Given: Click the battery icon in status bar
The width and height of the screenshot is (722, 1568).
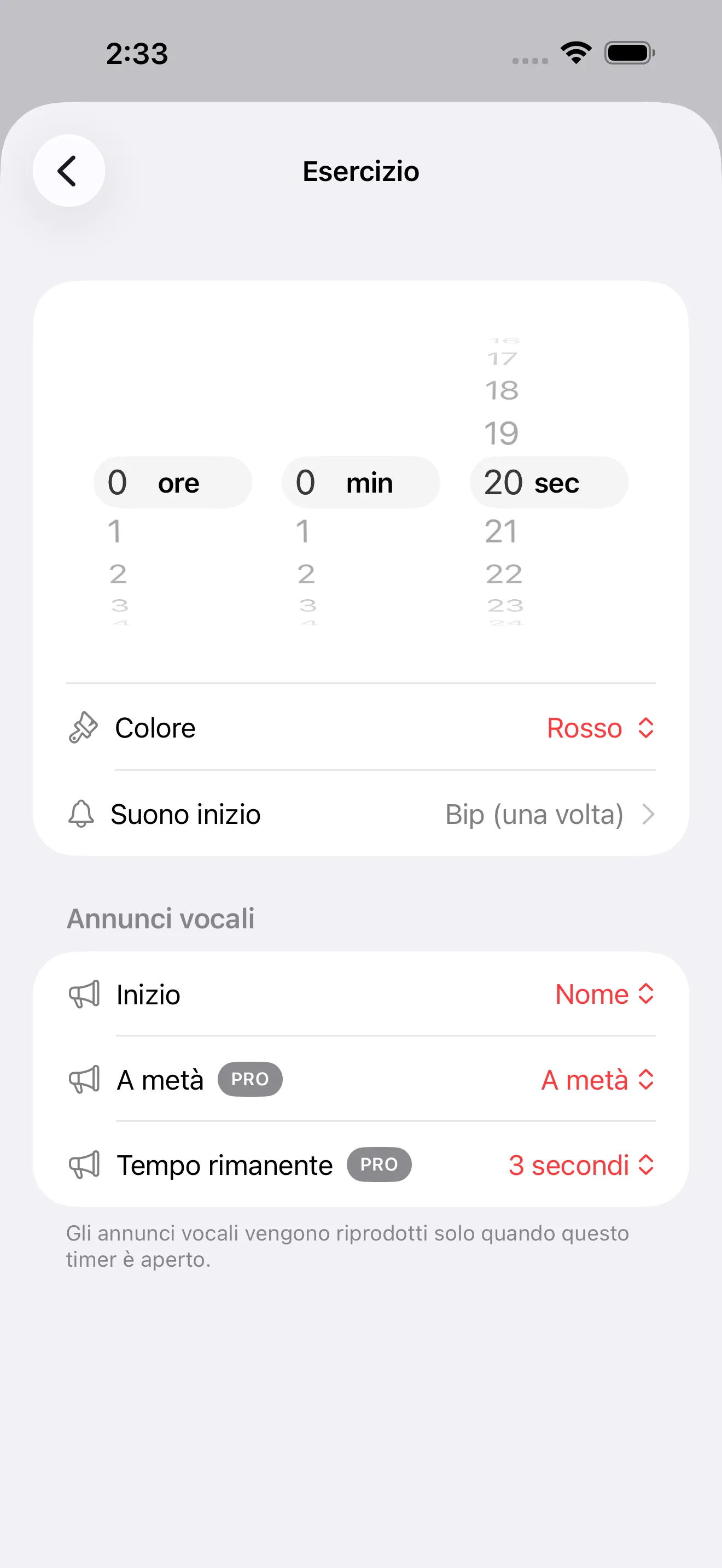Looking at the screenshot, I should [628, 53].
